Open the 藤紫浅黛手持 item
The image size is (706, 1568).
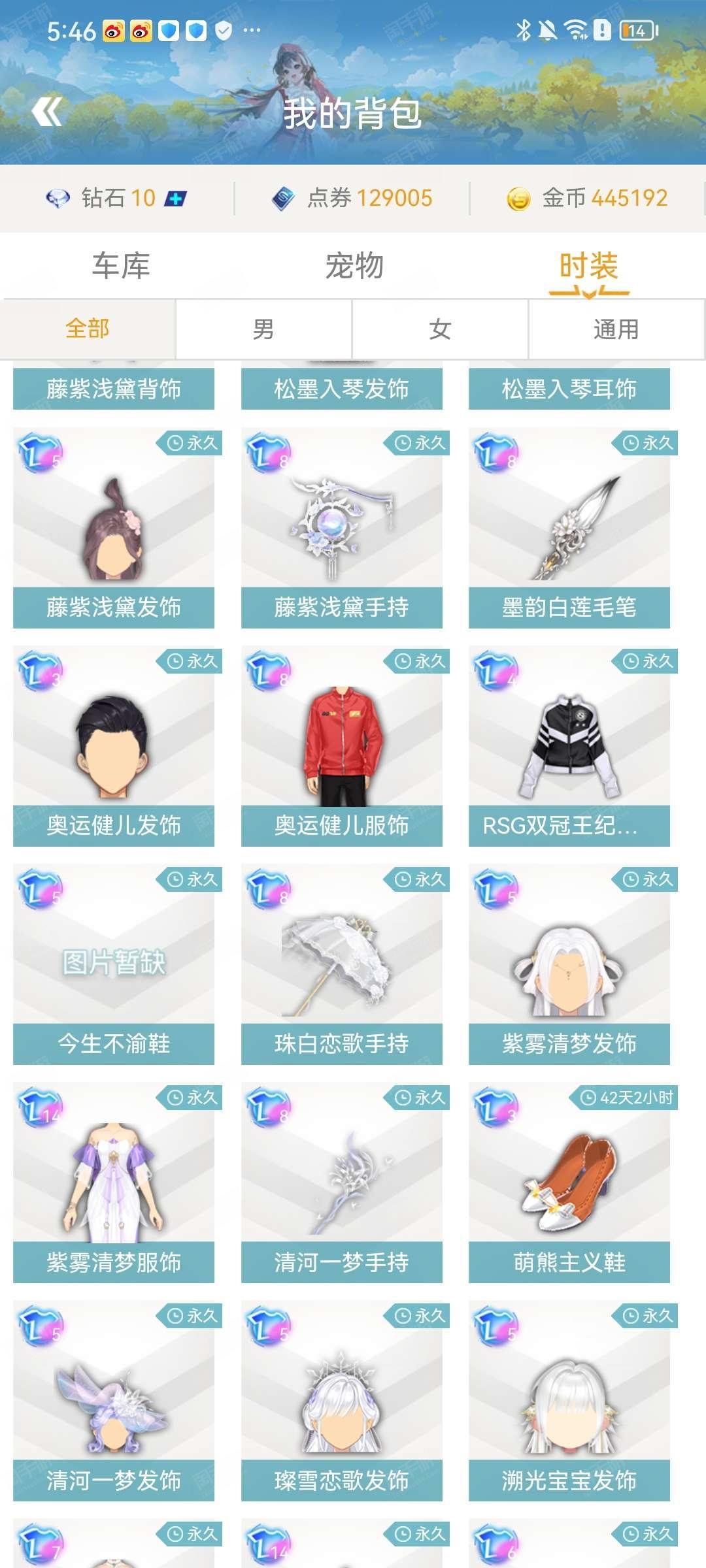tap(341, 529)
